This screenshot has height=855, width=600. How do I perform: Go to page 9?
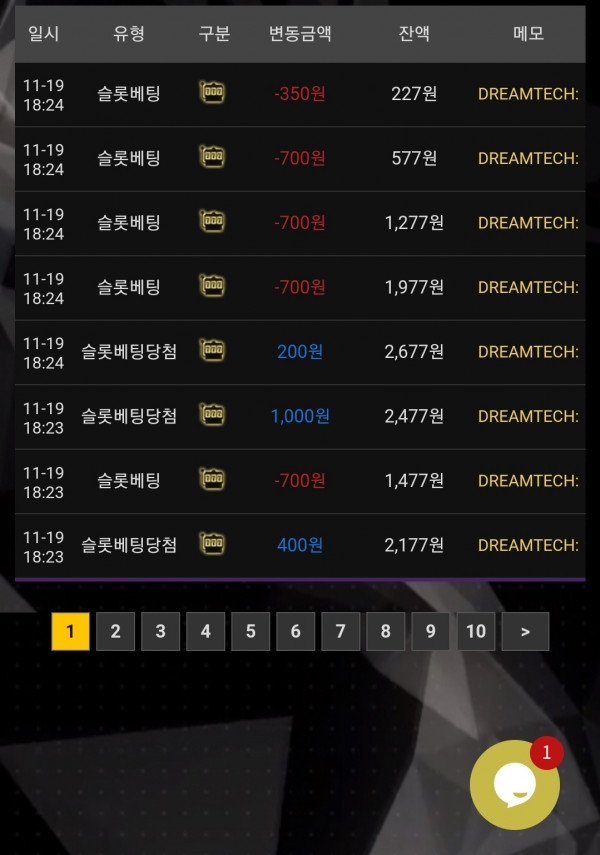(x=430, y=631)
